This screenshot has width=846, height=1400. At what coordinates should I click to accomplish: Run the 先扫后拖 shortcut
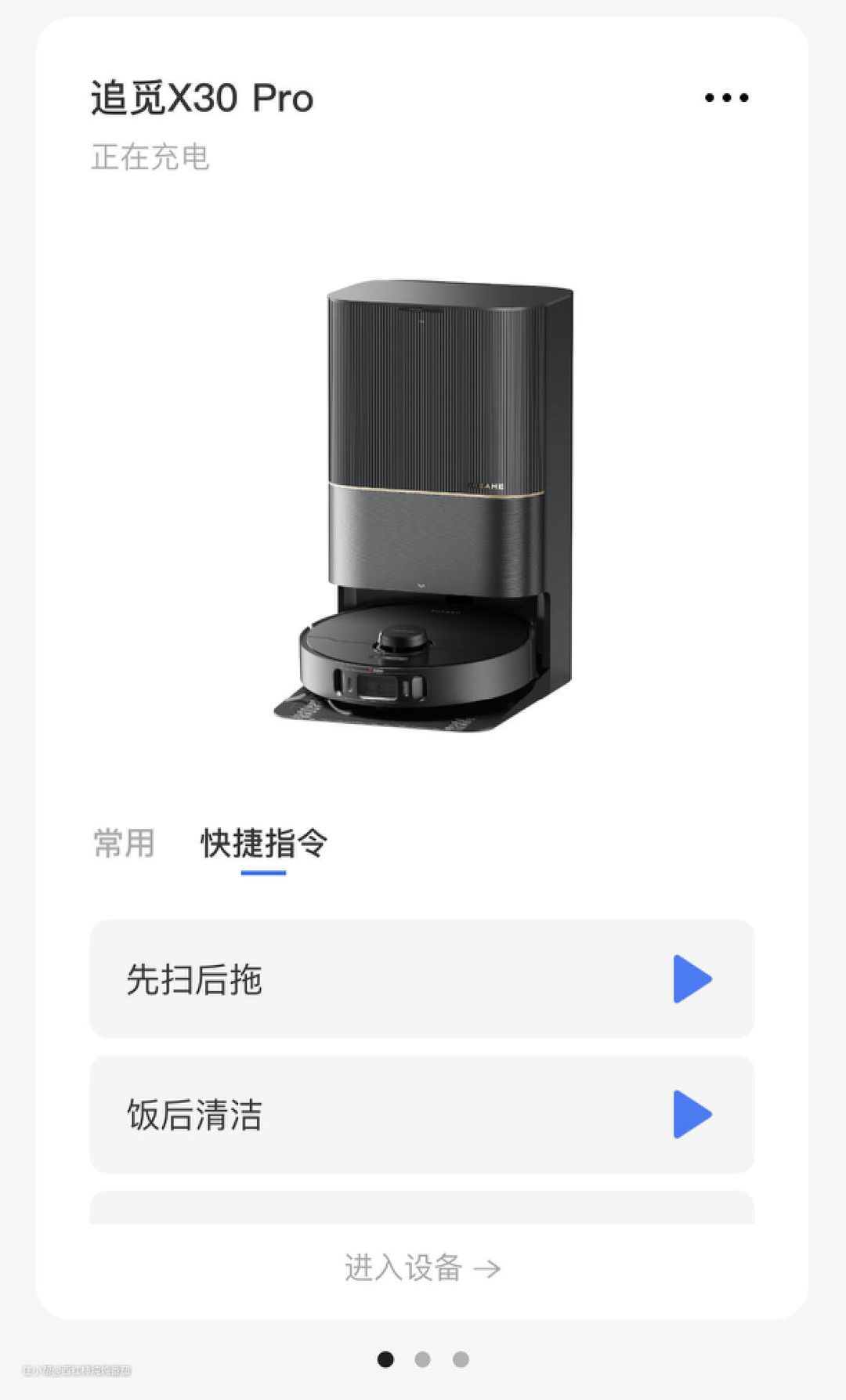pyautogui.click(x=692, y=979)
